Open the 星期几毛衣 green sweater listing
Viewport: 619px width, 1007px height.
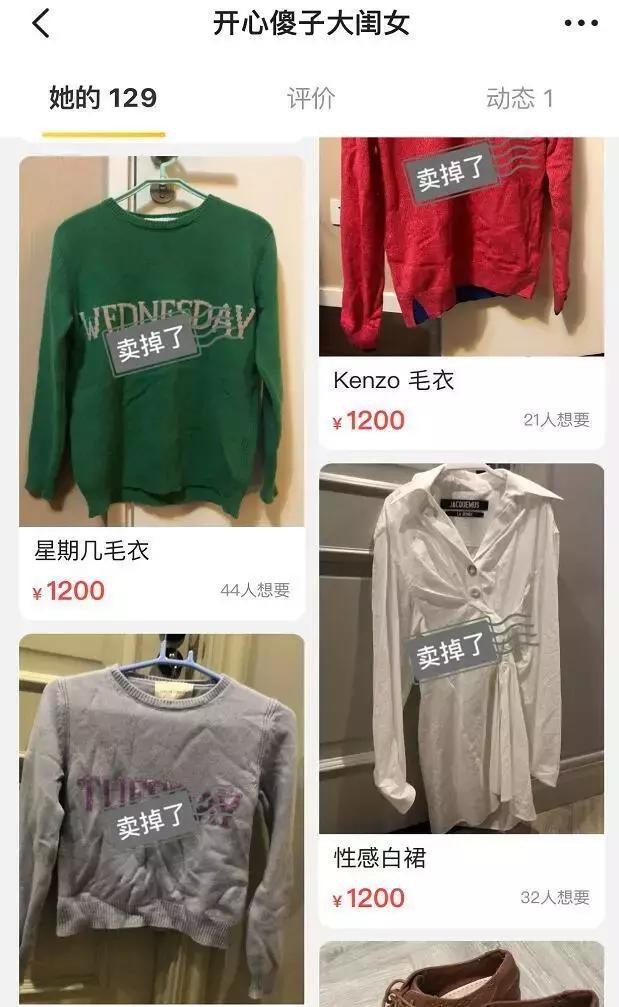(x=162, y=388)
